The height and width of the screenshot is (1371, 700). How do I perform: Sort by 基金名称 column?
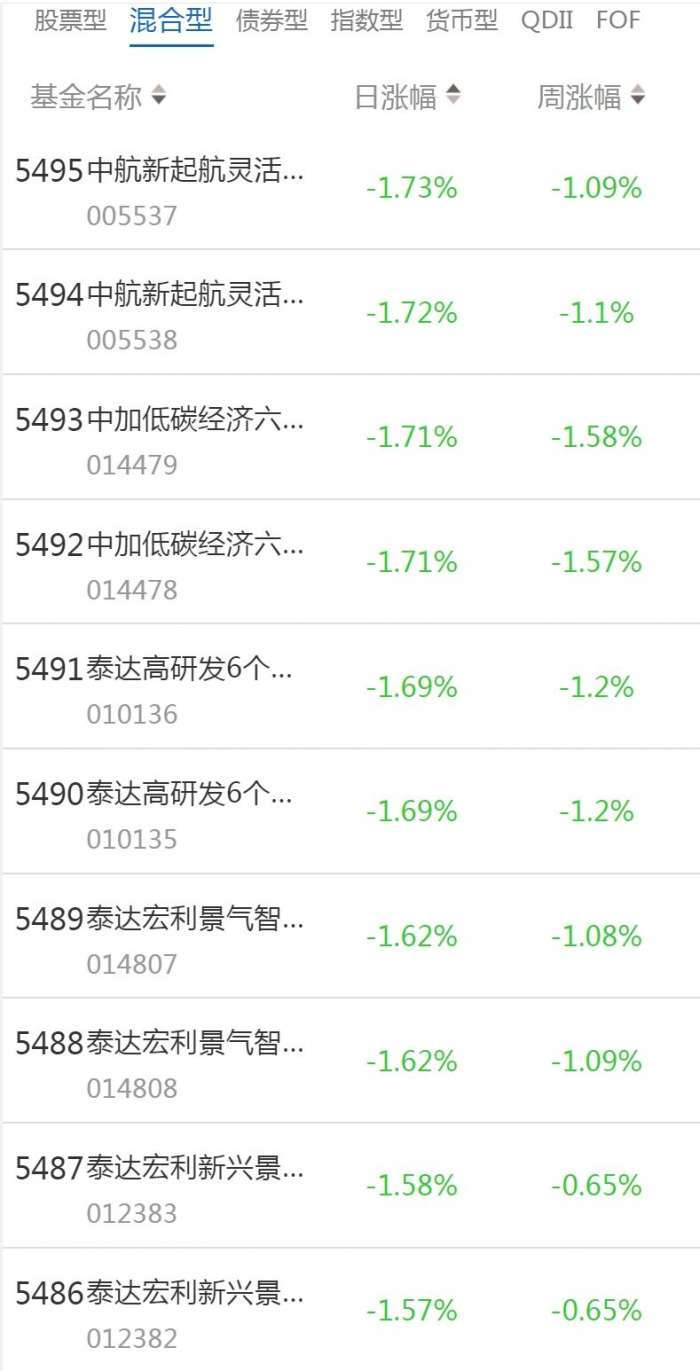[x=98, y=97]
